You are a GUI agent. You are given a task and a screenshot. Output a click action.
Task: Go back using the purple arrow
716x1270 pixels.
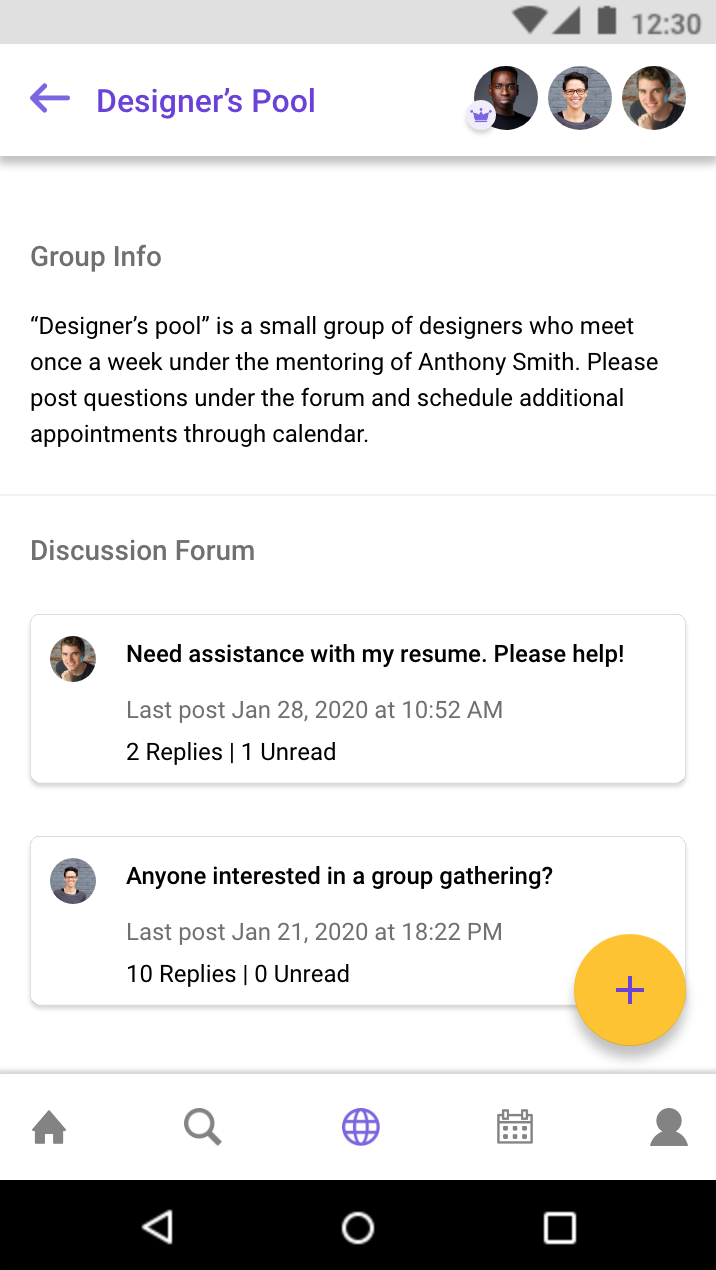pos(49,99)
